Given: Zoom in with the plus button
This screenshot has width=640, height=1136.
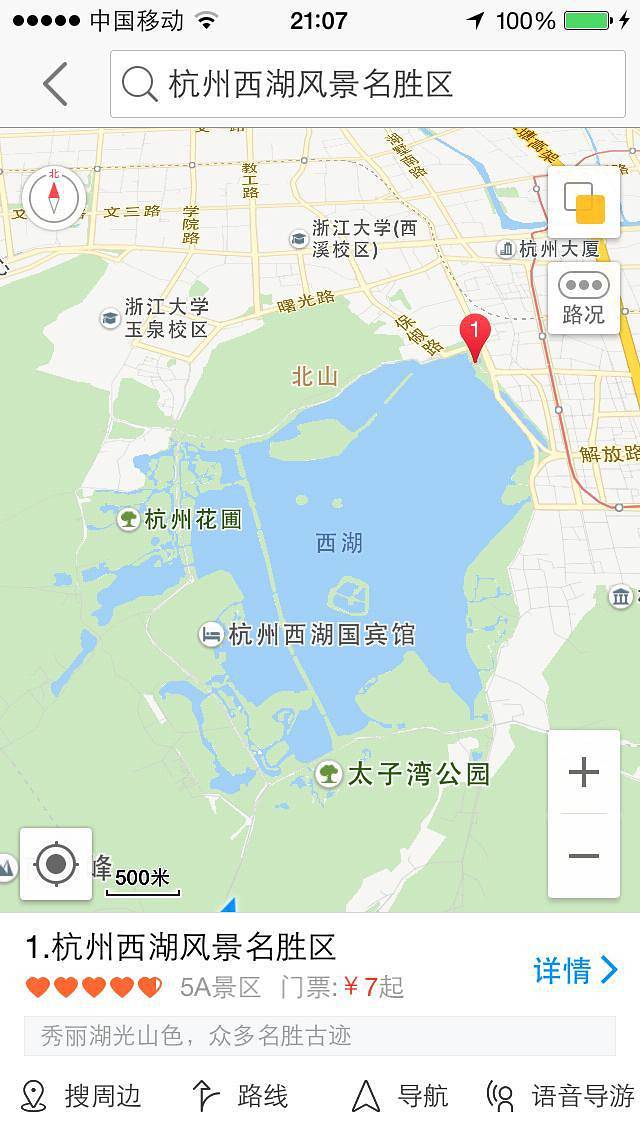Looking at the screenshot, I should 583,772.
